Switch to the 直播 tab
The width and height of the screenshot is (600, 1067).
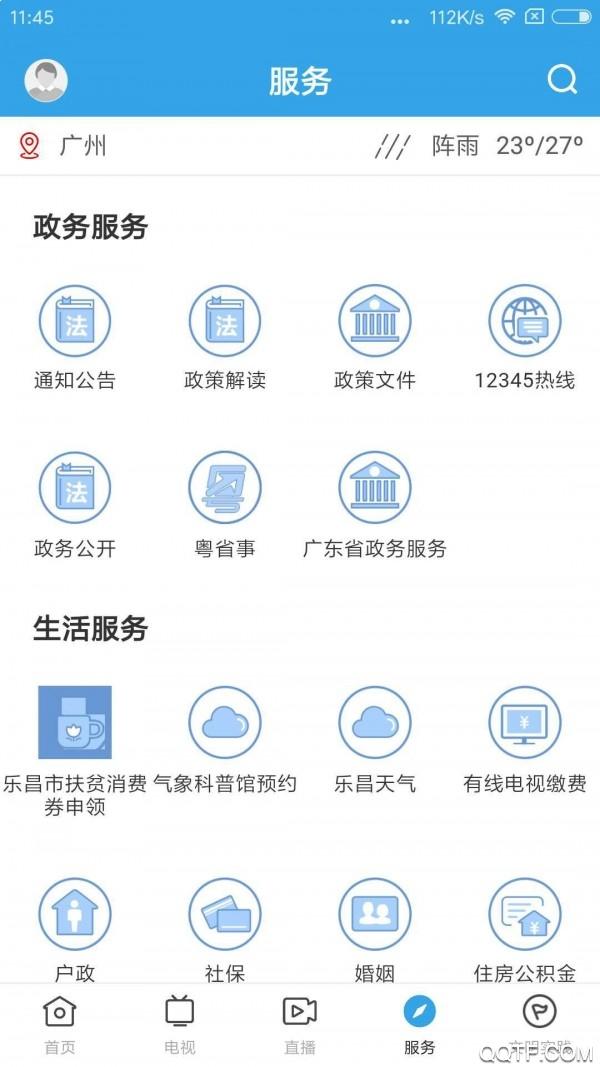pos(300,1025)
